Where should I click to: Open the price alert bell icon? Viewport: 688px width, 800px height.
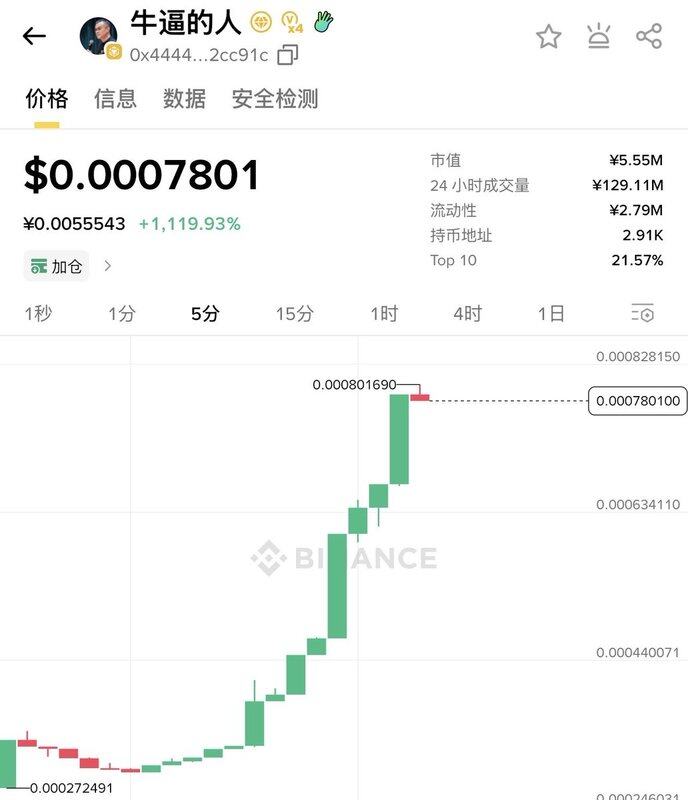click(598, 37)
